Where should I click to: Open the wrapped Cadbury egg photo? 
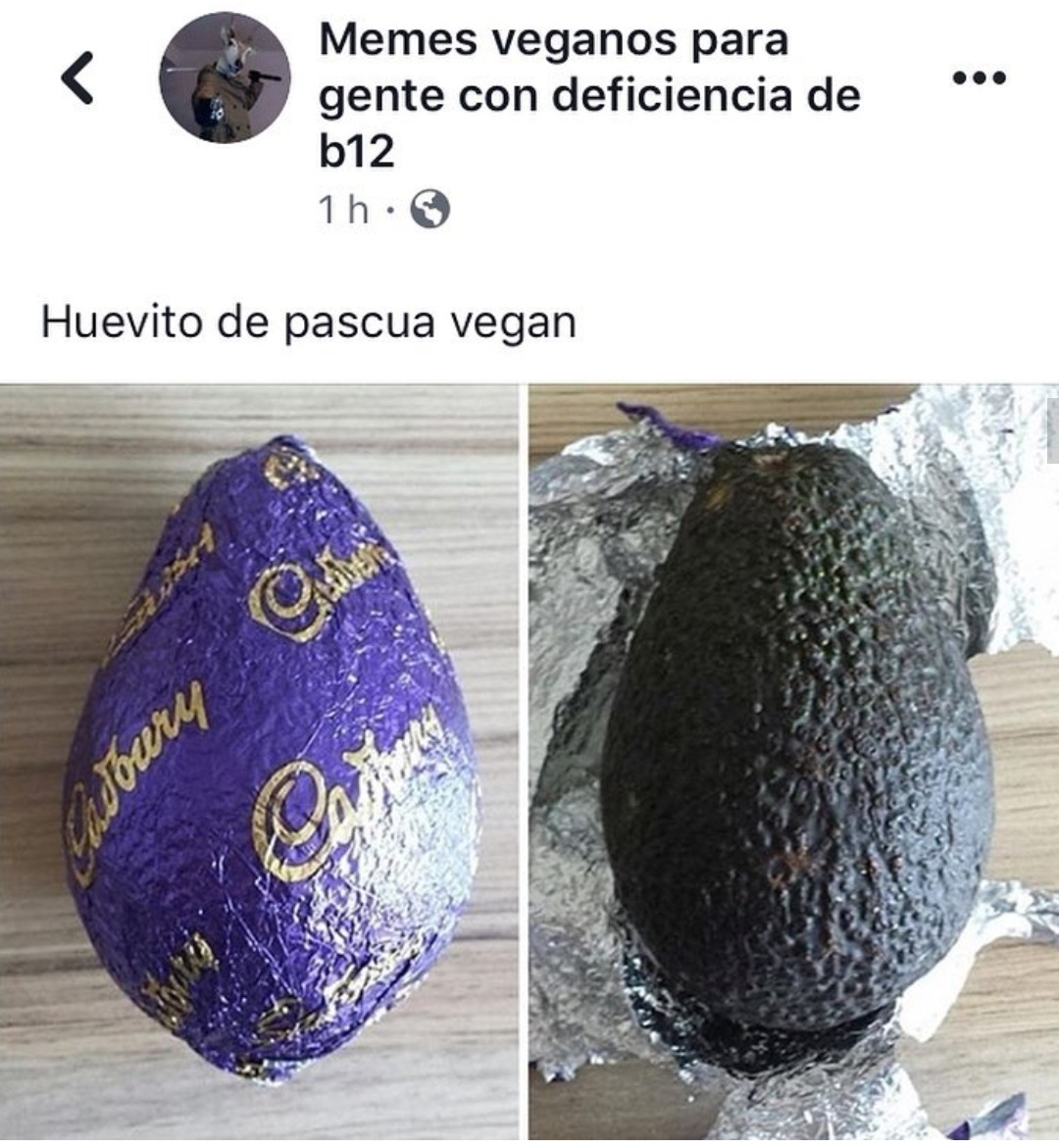259,763
